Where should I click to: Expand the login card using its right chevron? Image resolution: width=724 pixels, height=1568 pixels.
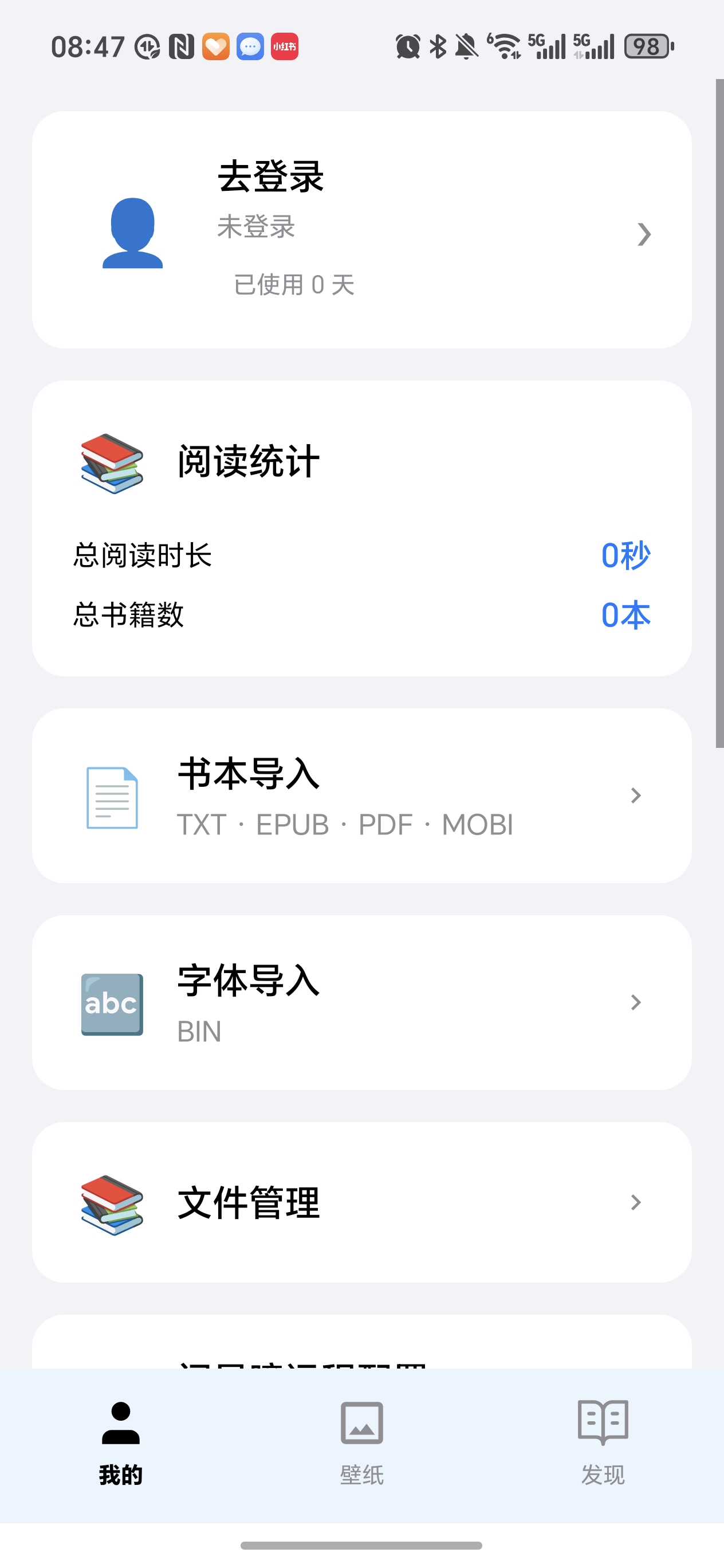click(x=644, y=234)
